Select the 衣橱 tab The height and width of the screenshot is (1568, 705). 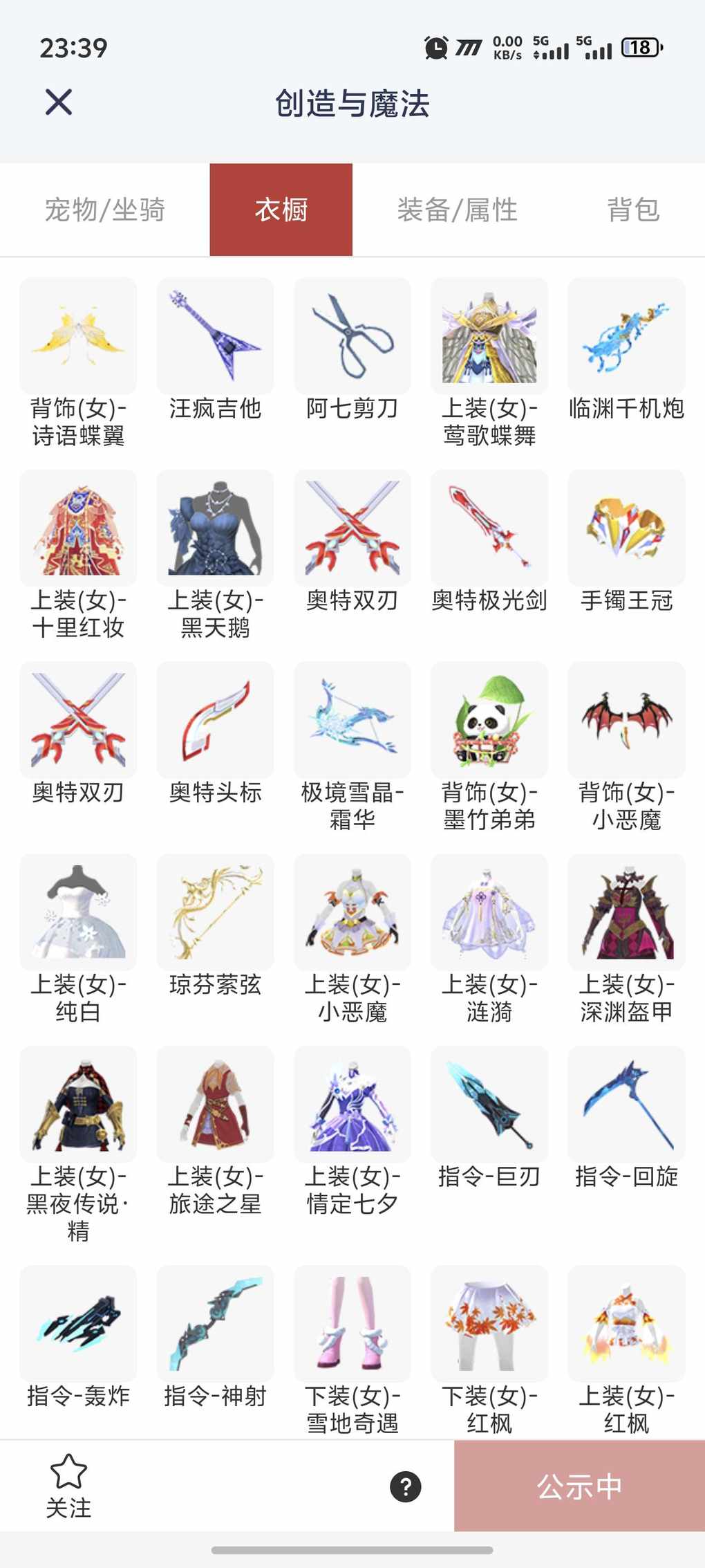pos(281,210)
